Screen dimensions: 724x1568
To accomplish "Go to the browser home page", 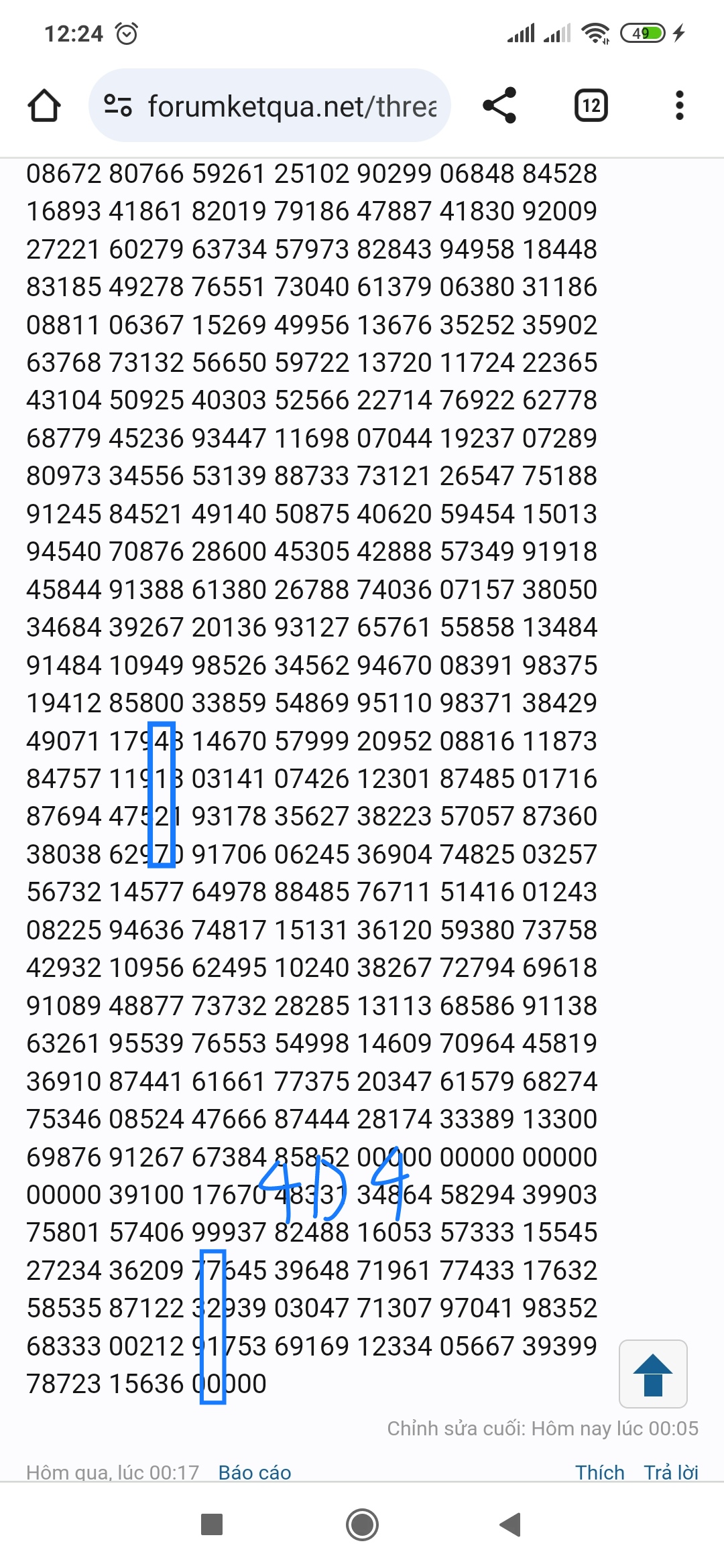I will pyautogui.click(x=44, y=106).
